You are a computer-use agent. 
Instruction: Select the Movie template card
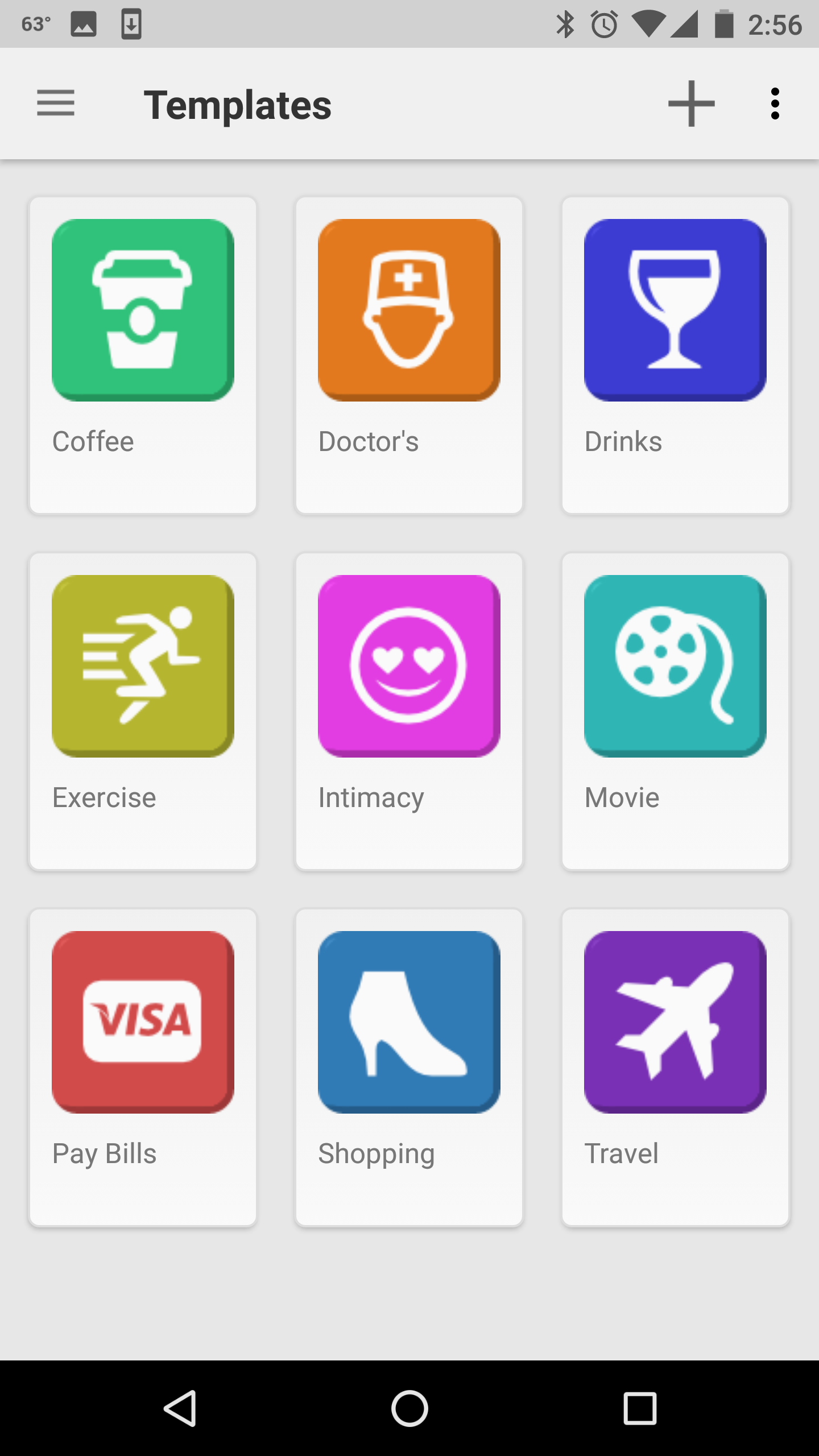click(675, 712)
